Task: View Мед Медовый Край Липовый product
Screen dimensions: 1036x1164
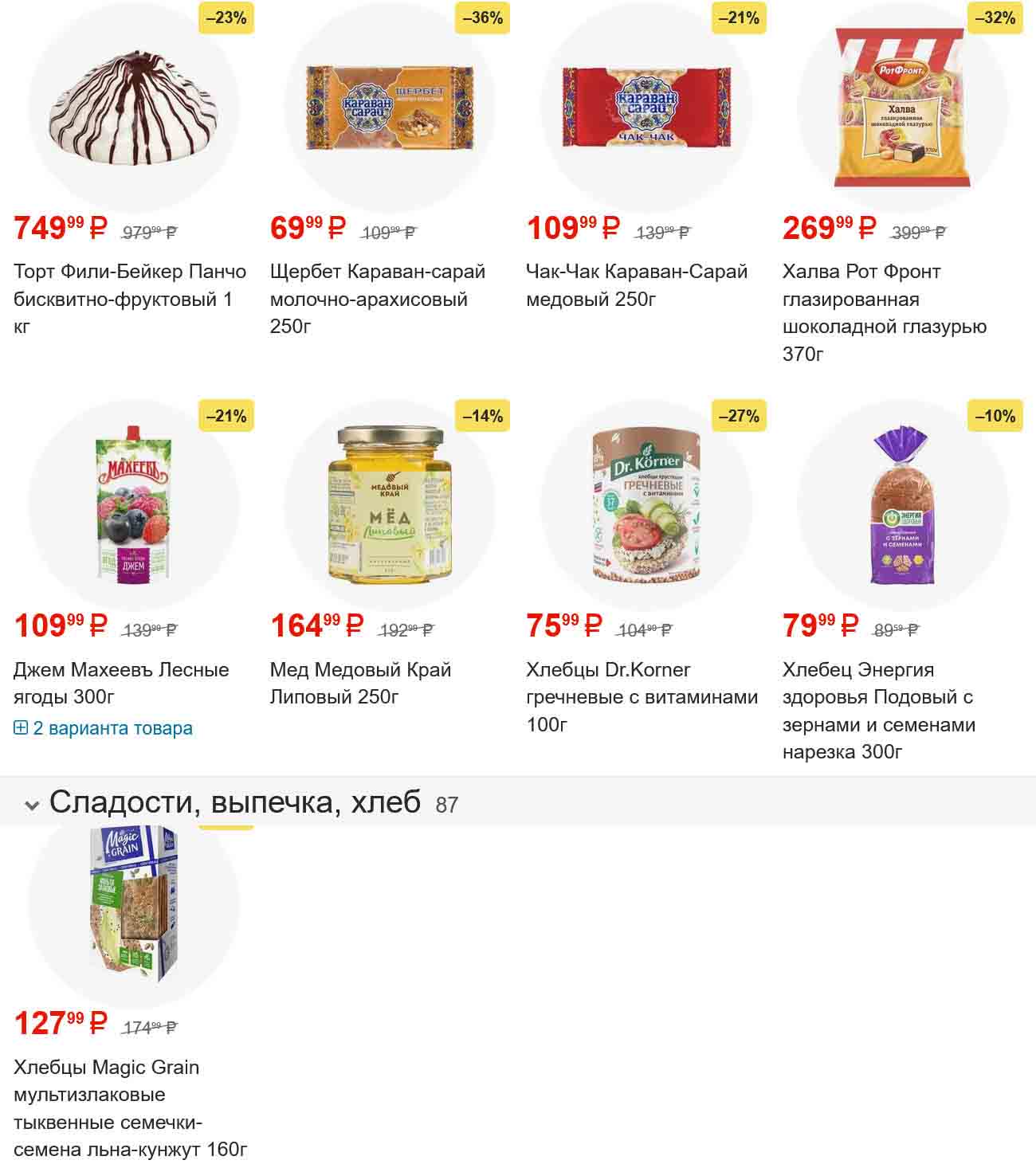Action: click(x=360, y=683)
